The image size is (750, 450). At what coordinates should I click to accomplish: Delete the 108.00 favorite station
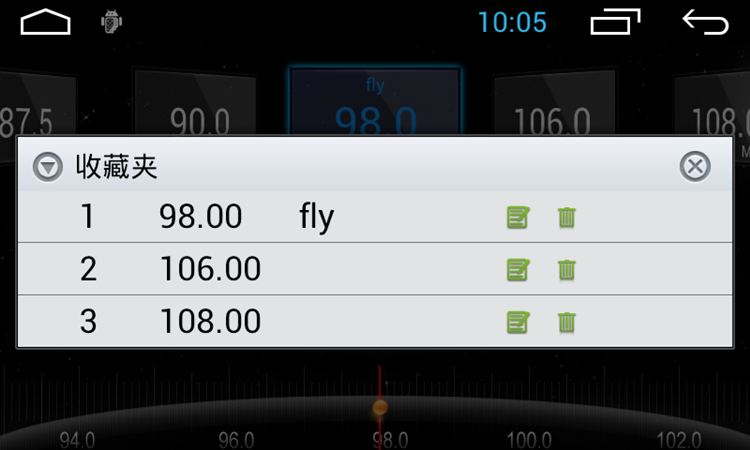567,322
